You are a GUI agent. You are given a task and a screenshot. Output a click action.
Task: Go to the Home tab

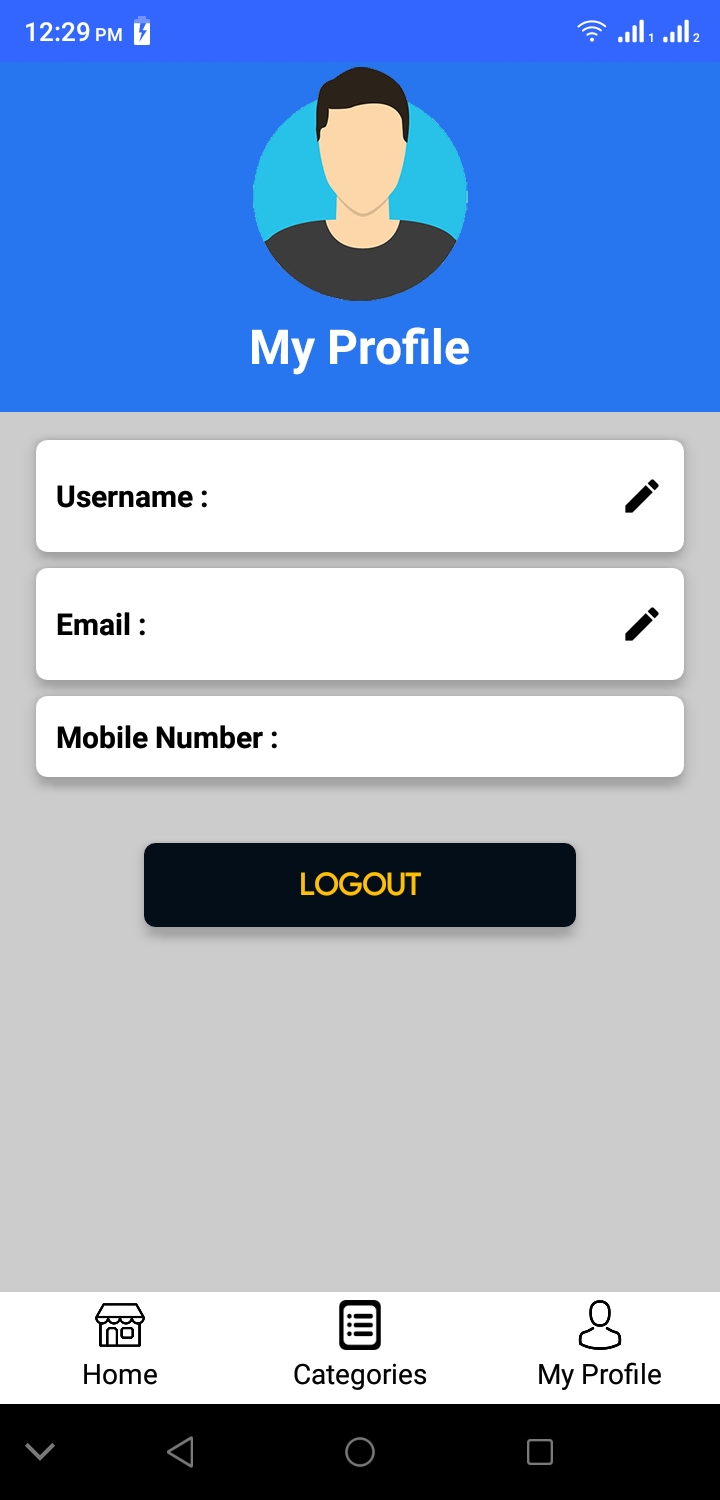(120, 1346)
